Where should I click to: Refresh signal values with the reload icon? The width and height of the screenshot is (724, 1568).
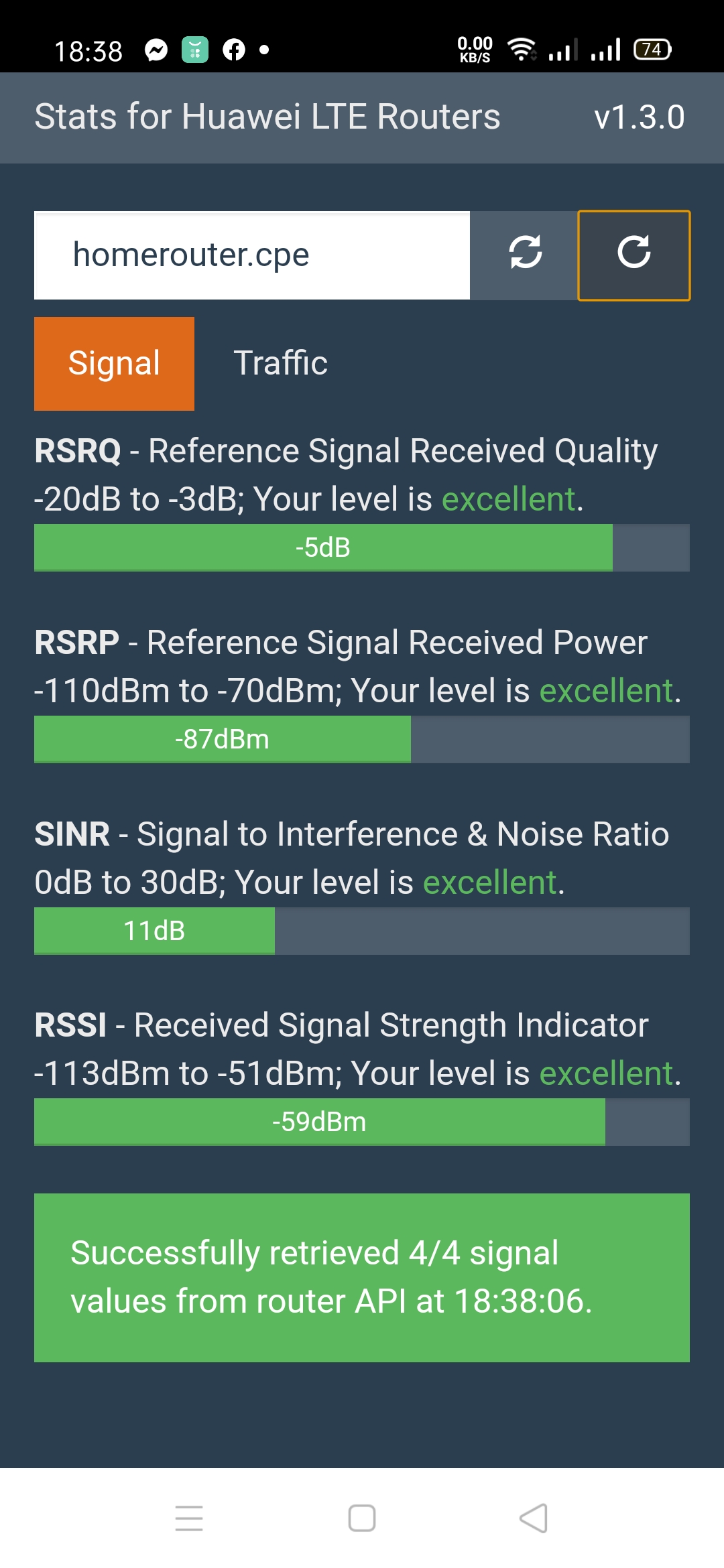click(634, 255)
